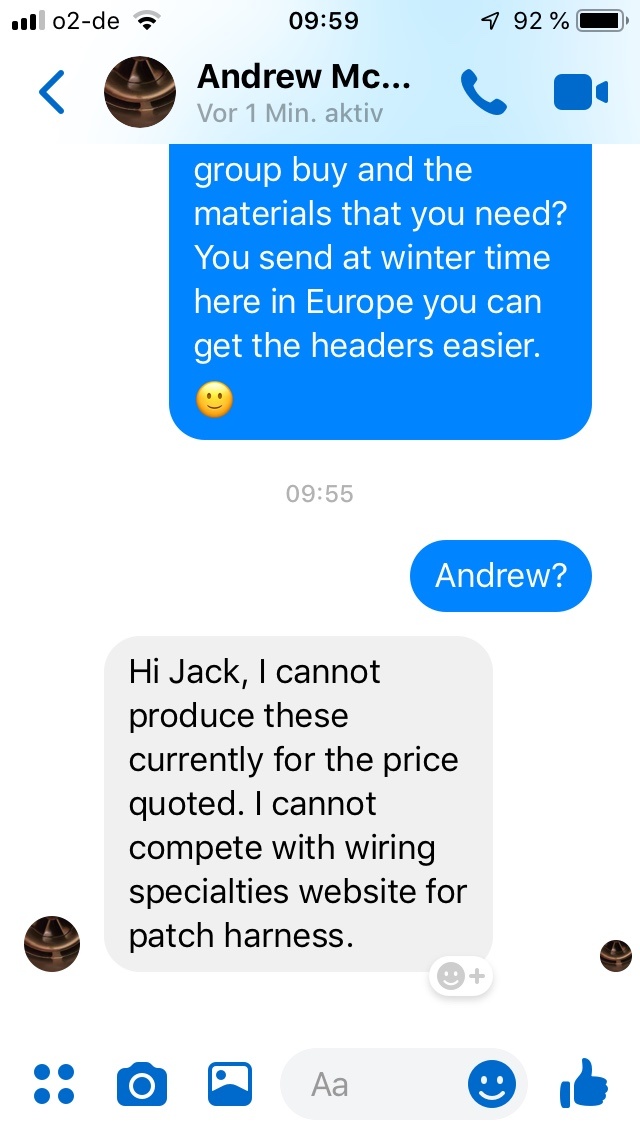640x1136 pixels.
Task: Send a thumbs-up like
Action: [x=584, y=1082]
